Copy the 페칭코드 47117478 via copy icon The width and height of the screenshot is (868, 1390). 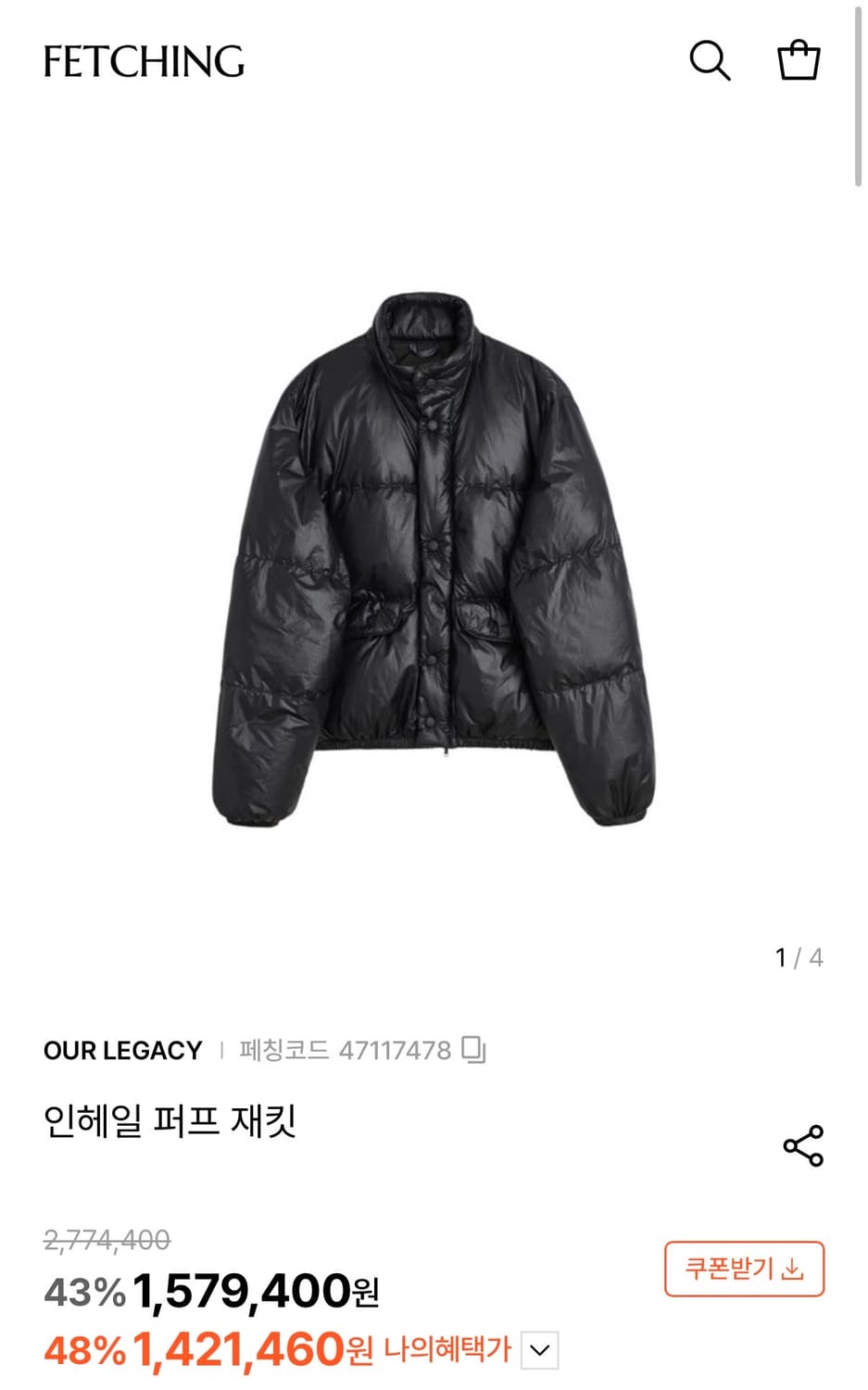(x=475, y=1049)
